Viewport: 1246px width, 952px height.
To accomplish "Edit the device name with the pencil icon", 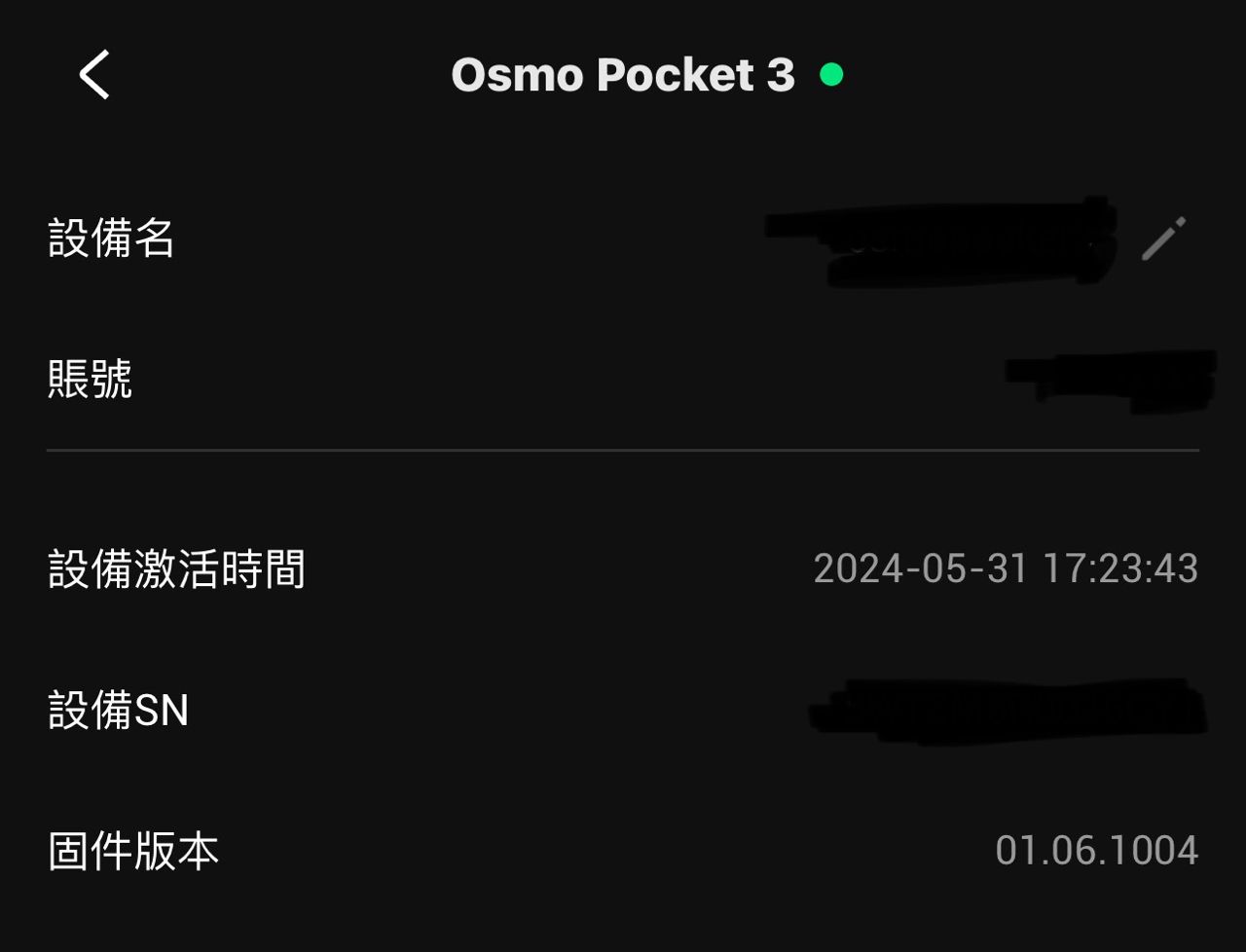I will coord(1164,238).
